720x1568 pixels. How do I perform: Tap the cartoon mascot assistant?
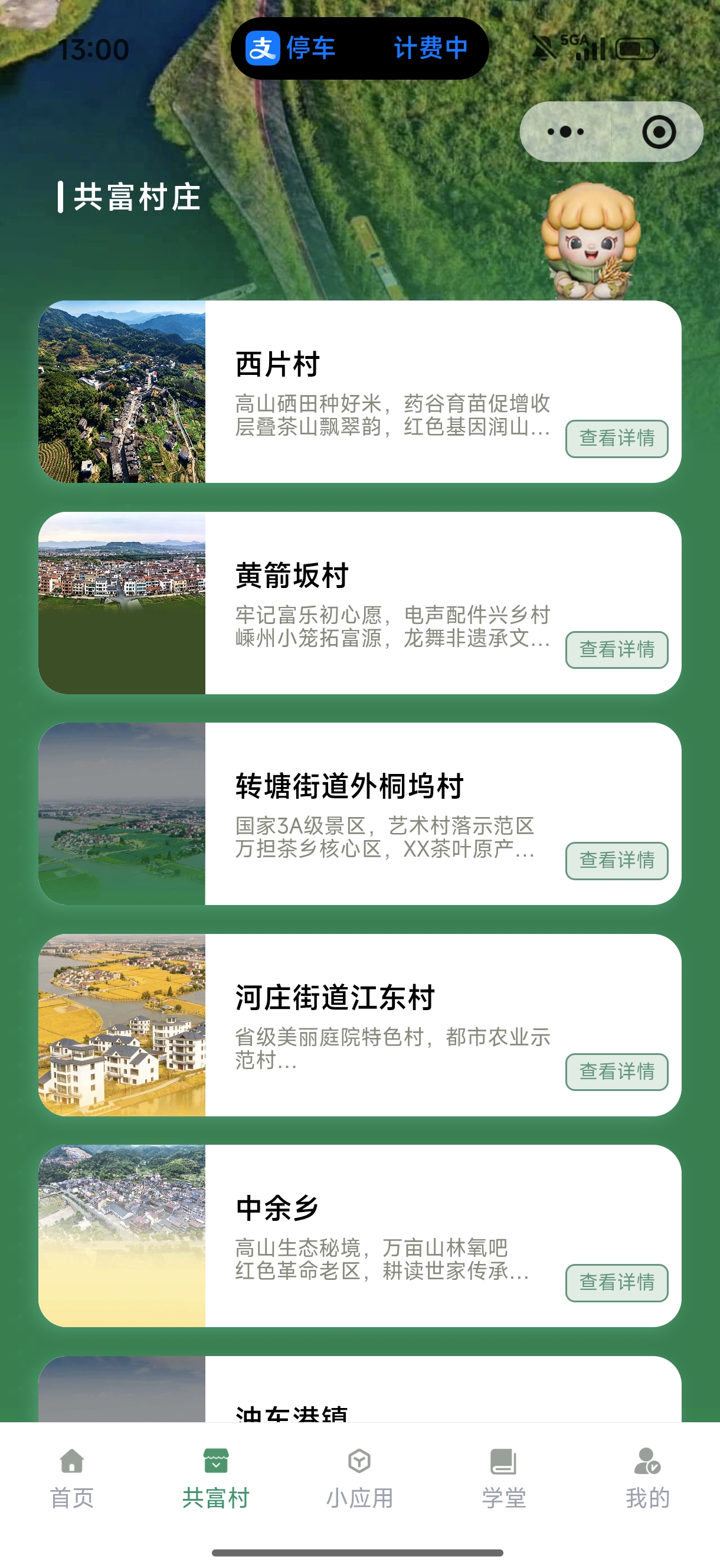[591, 241]
